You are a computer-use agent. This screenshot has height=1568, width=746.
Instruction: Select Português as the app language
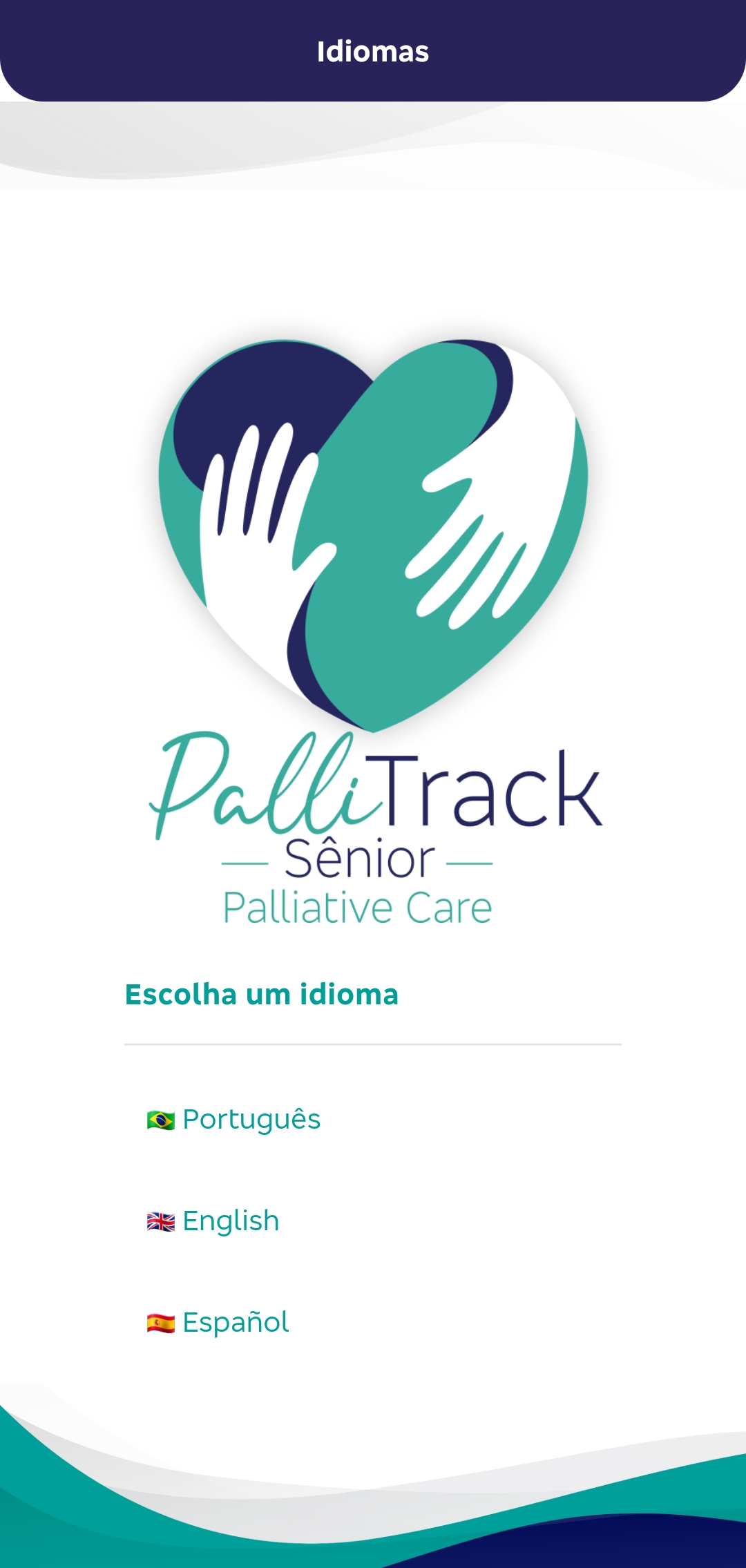click(235, 1120)
